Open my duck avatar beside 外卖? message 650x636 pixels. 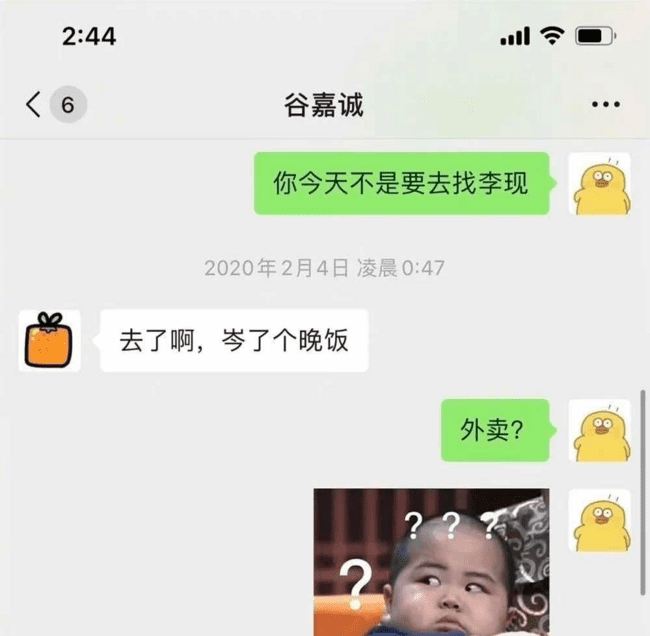click(x=599, y=430)
